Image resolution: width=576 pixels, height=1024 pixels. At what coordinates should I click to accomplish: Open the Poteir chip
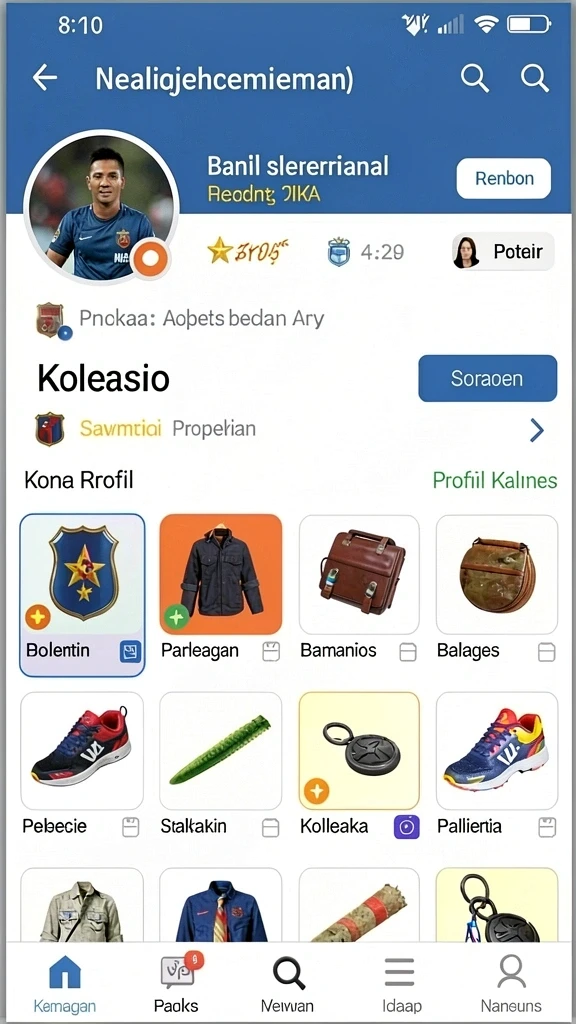point(503,251)
